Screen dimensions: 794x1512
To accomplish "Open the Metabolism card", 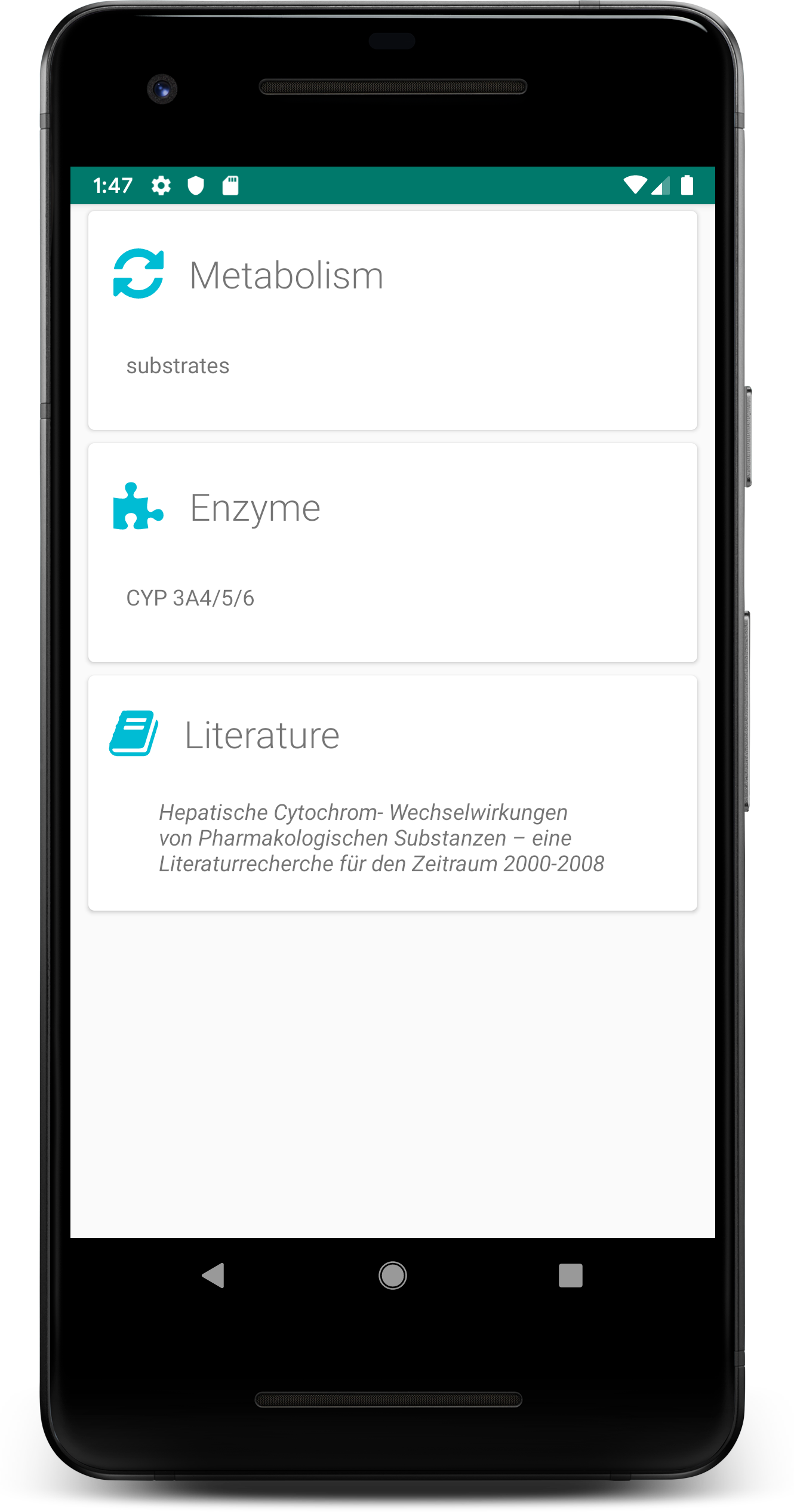I will click(392, 320).
